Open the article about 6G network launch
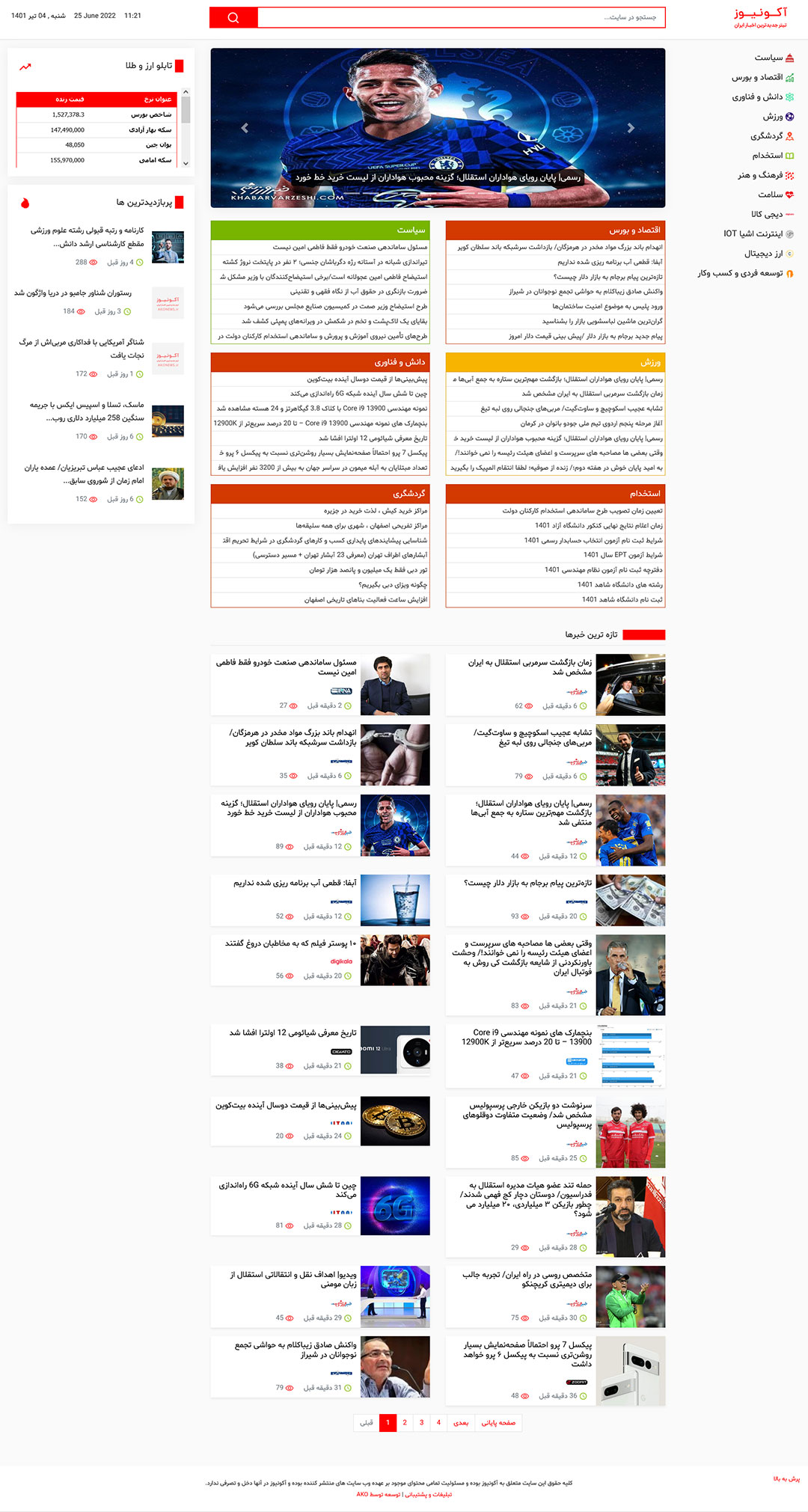The height and width of the screenshot is (1512, 808). (287, 1190)
